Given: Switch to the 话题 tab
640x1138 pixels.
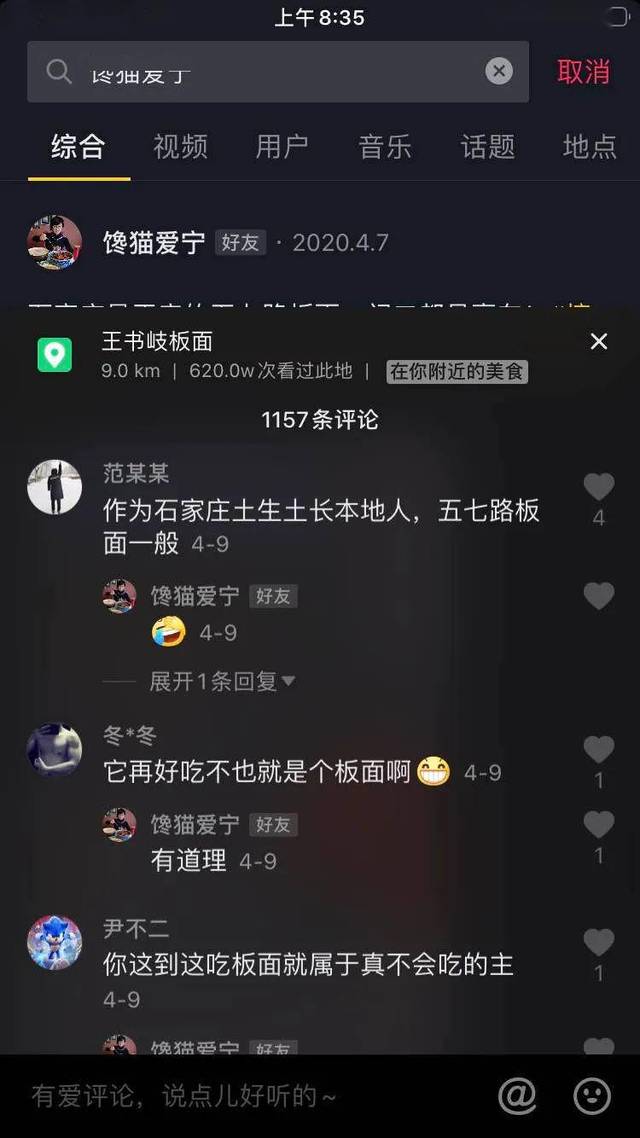Looking at the screenshot, I should coord(488,147).
